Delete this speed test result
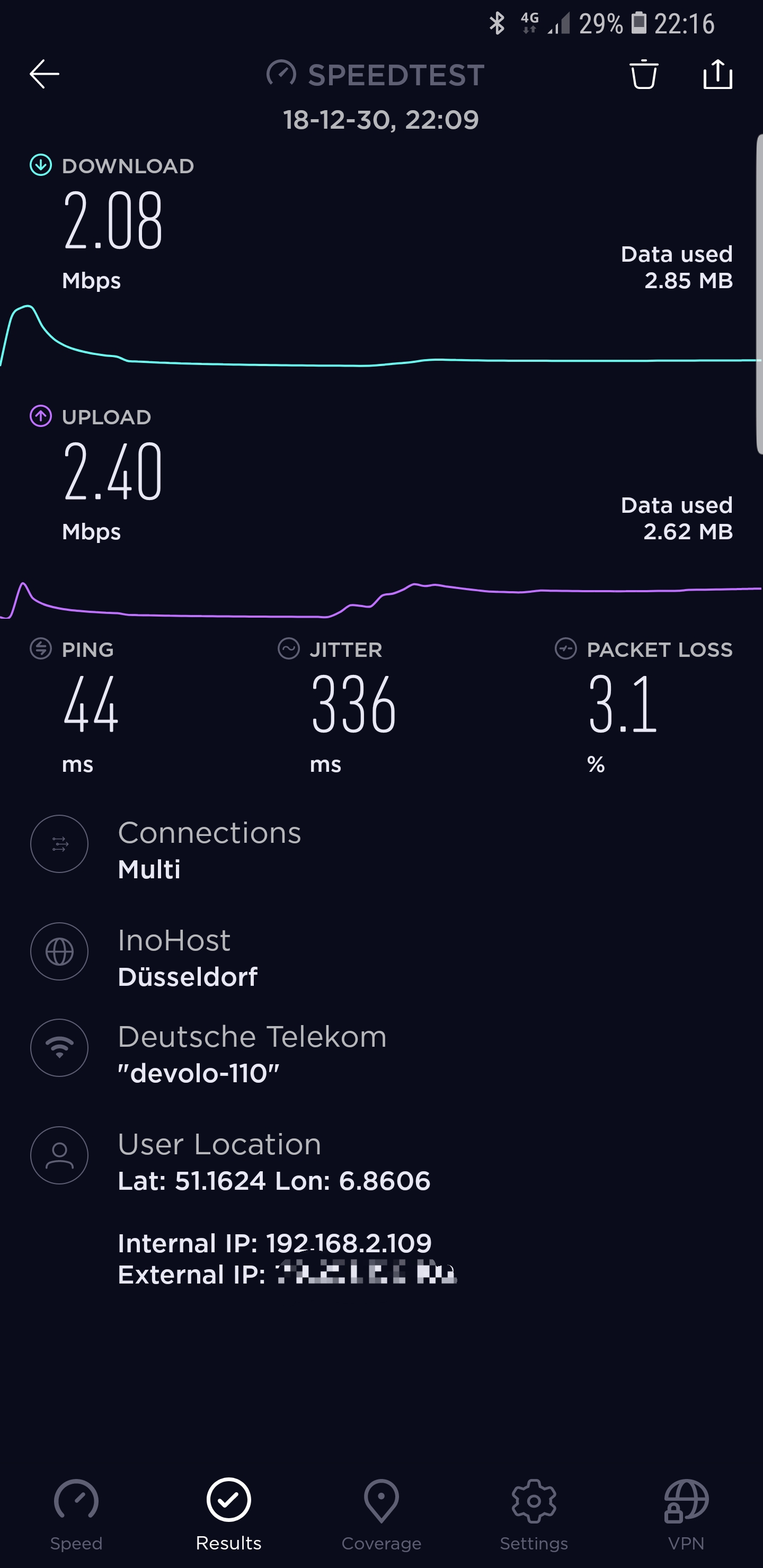Viewport: 763px width, 1568px height. click(x=643, y=74)
